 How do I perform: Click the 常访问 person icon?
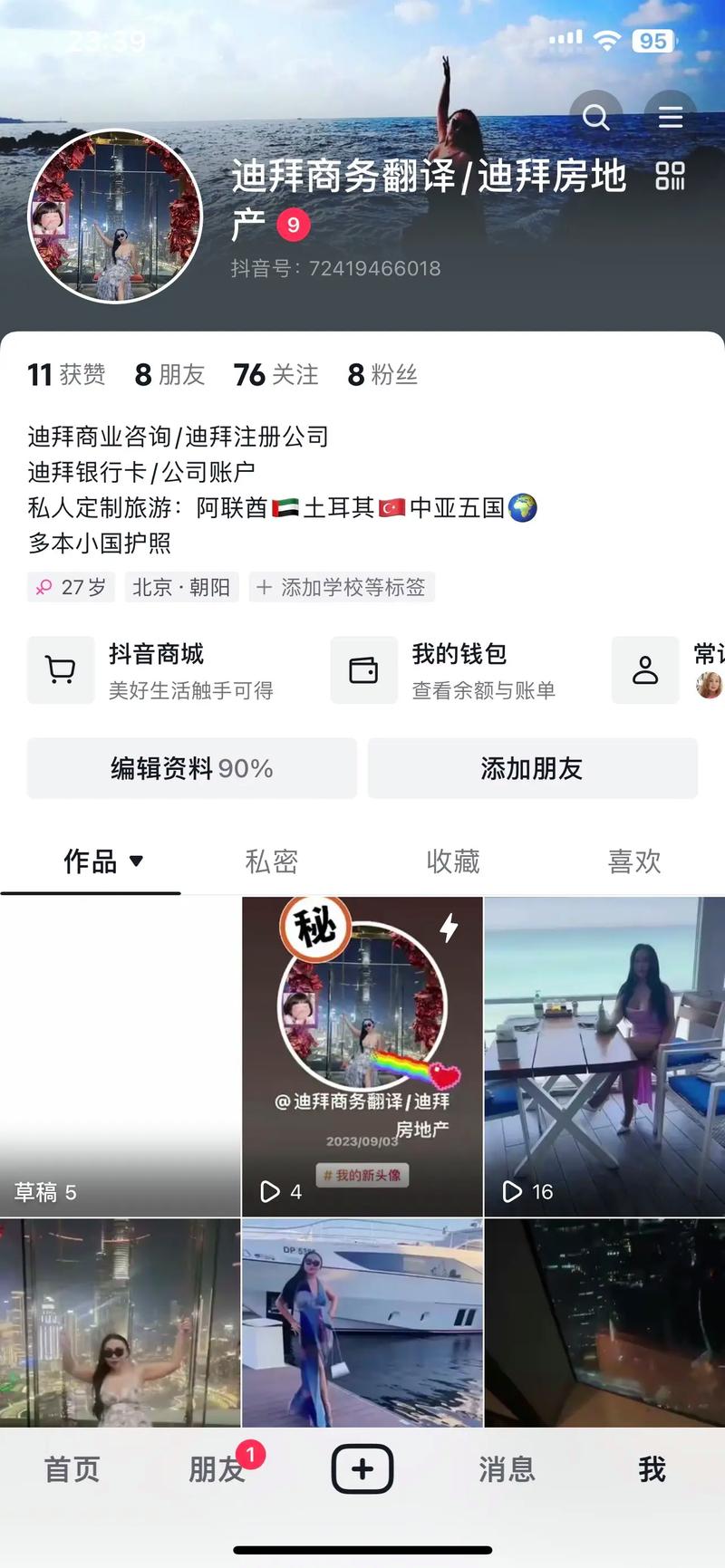(645, 670)
